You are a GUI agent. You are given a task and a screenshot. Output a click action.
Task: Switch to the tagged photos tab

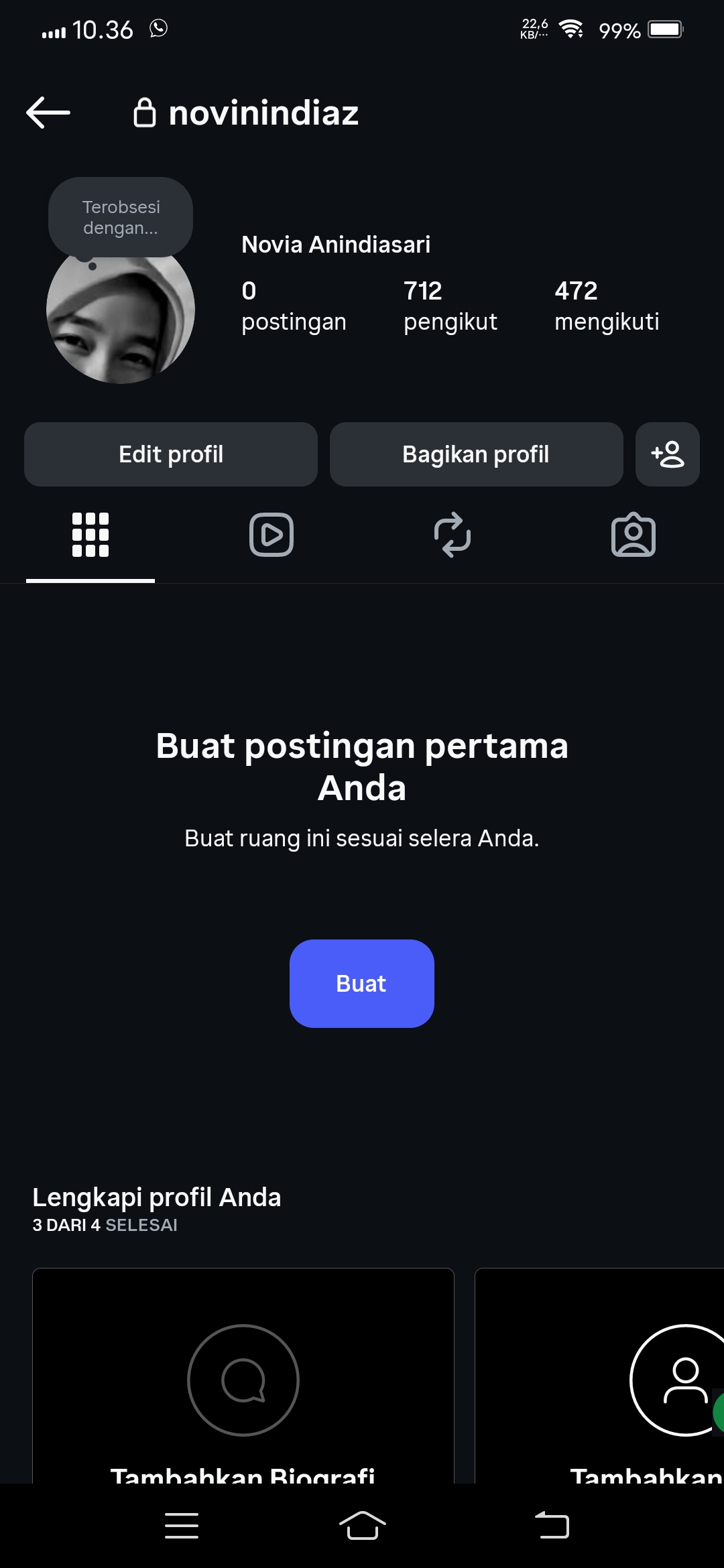click(x=633, y=535)
